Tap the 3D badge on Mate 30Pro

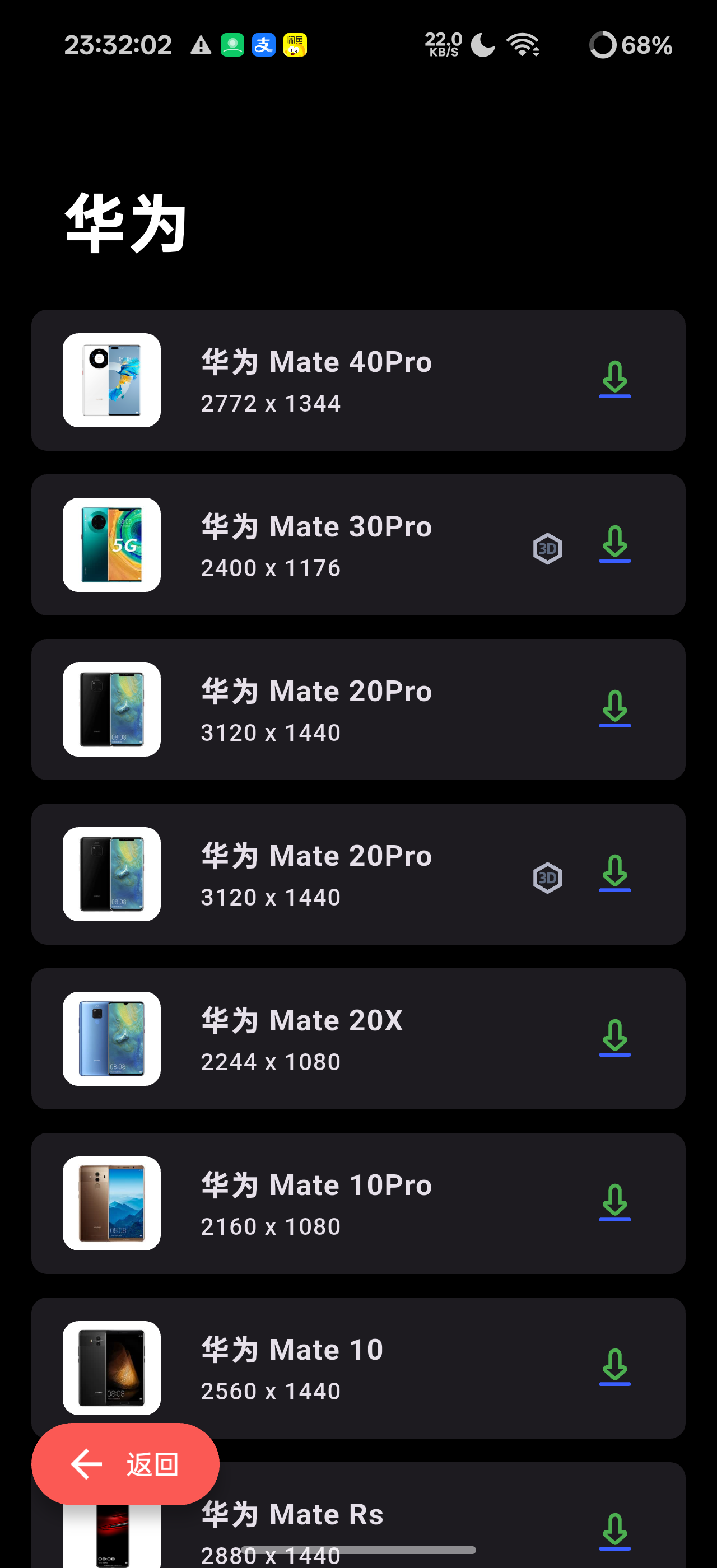tap(547, 548)
